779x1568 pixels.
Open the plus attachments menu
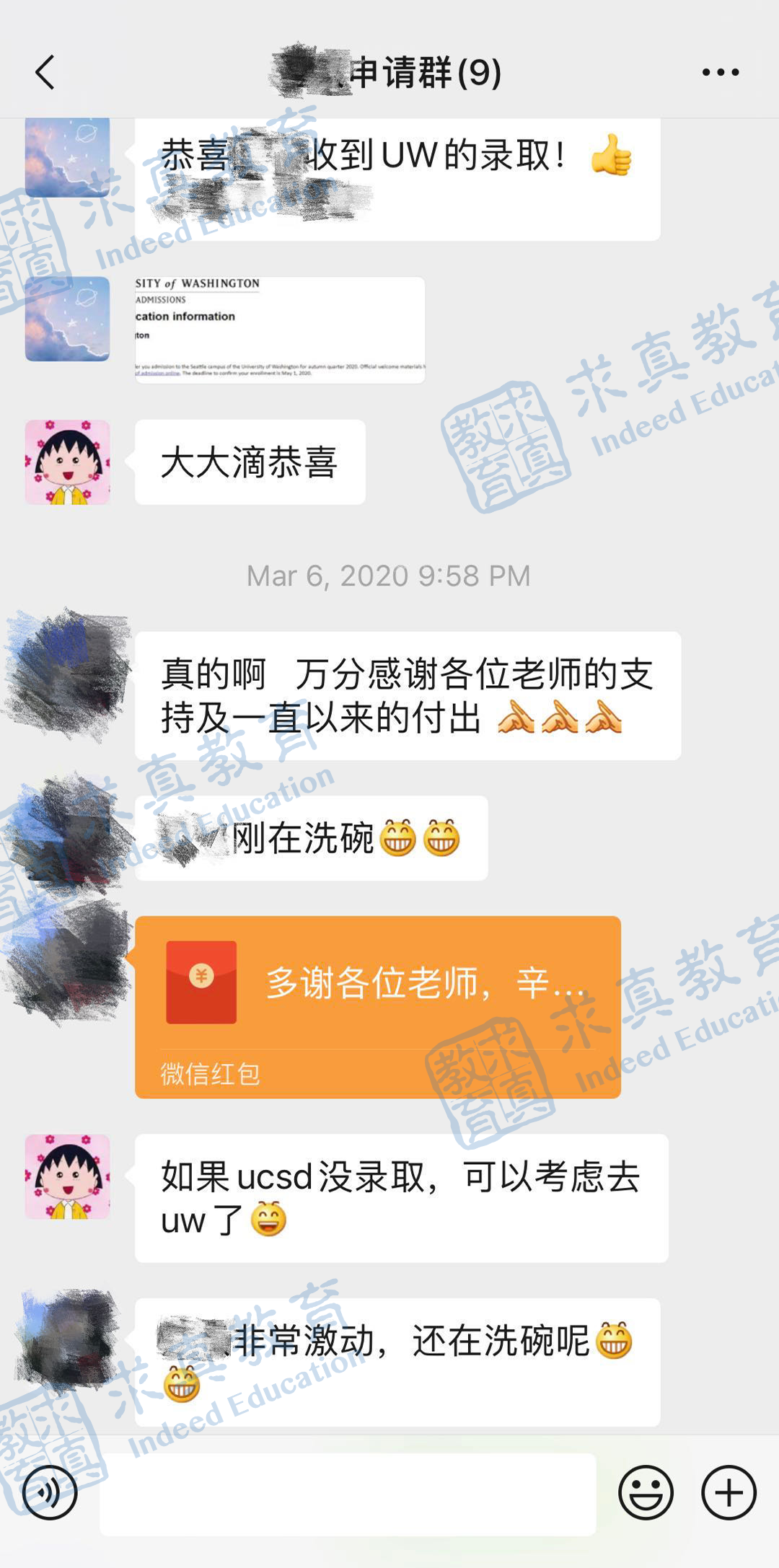(x=729, y=1492)
